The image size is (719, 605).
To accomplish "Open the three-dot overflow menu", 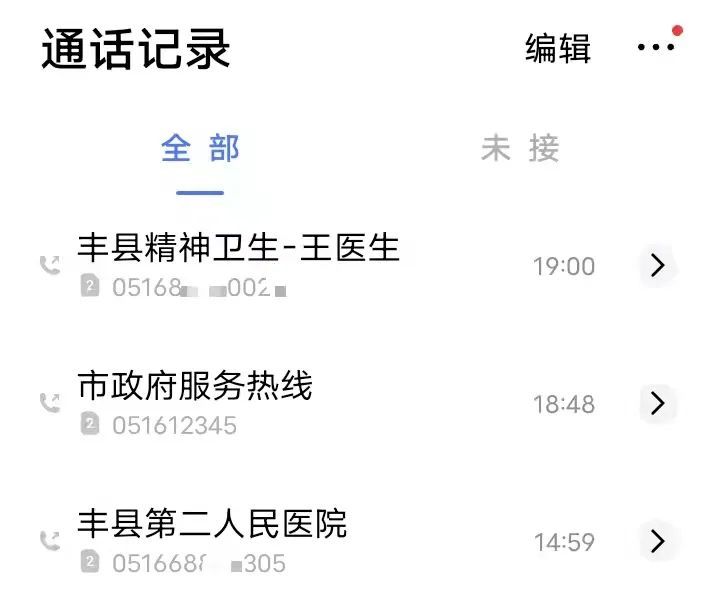I will pos(656,47).
